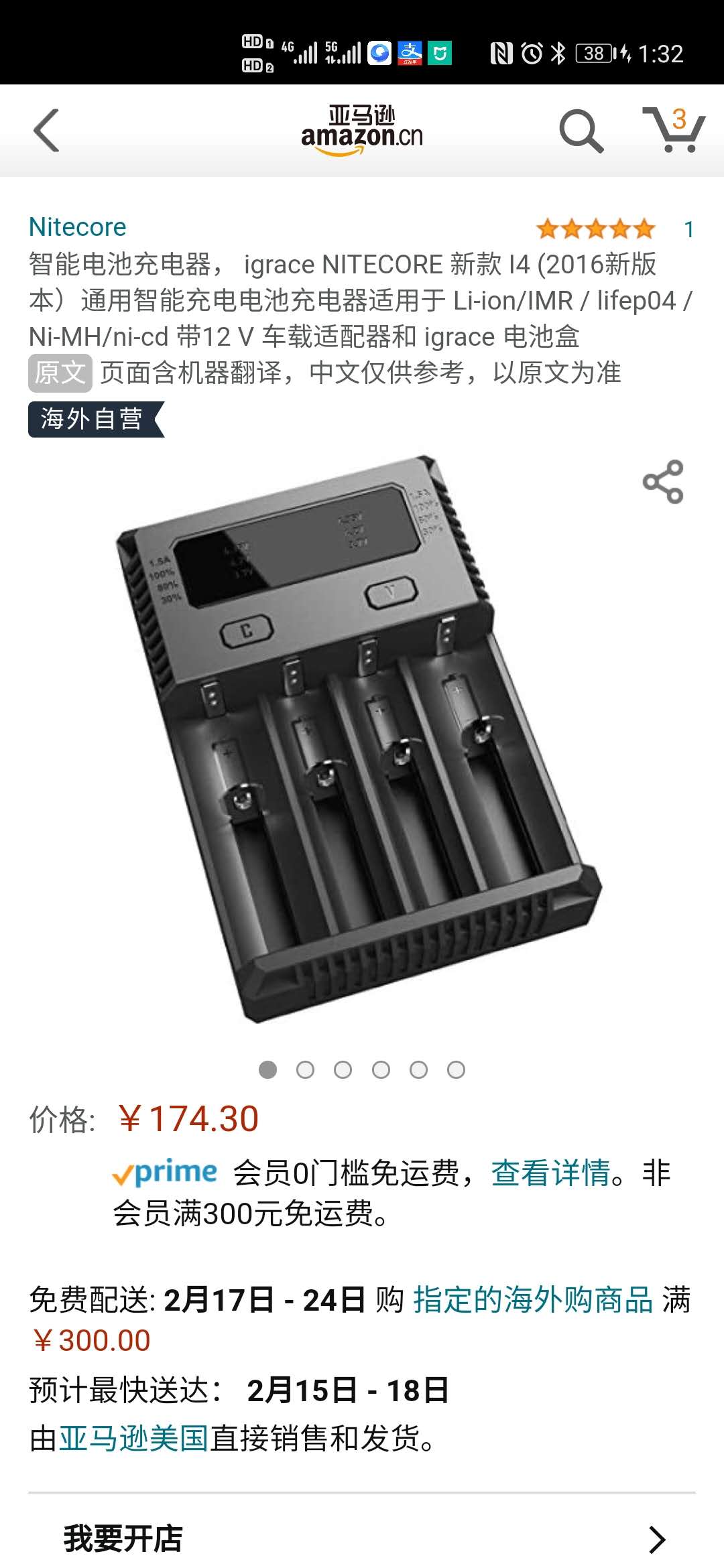Open the shopping cart with 3 items
This screenshot has width=724, height=1568.
tap(674, 129)
